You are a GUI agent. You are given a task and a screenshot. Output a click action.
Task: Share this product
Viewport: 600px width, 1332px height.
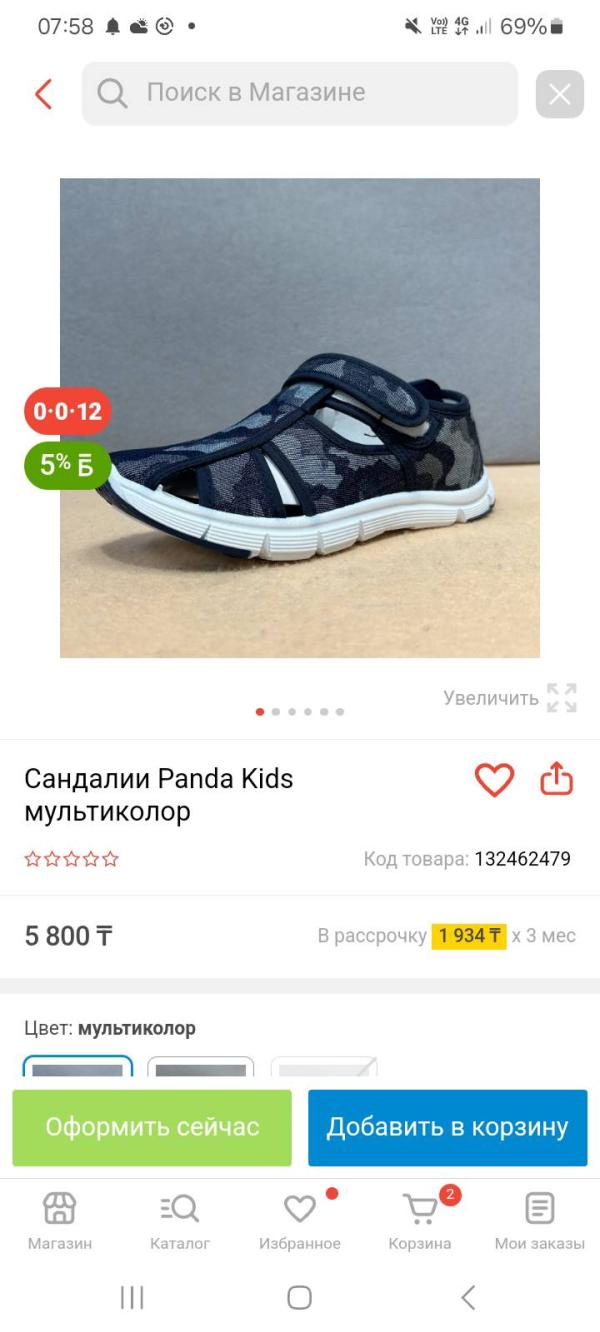556,779
